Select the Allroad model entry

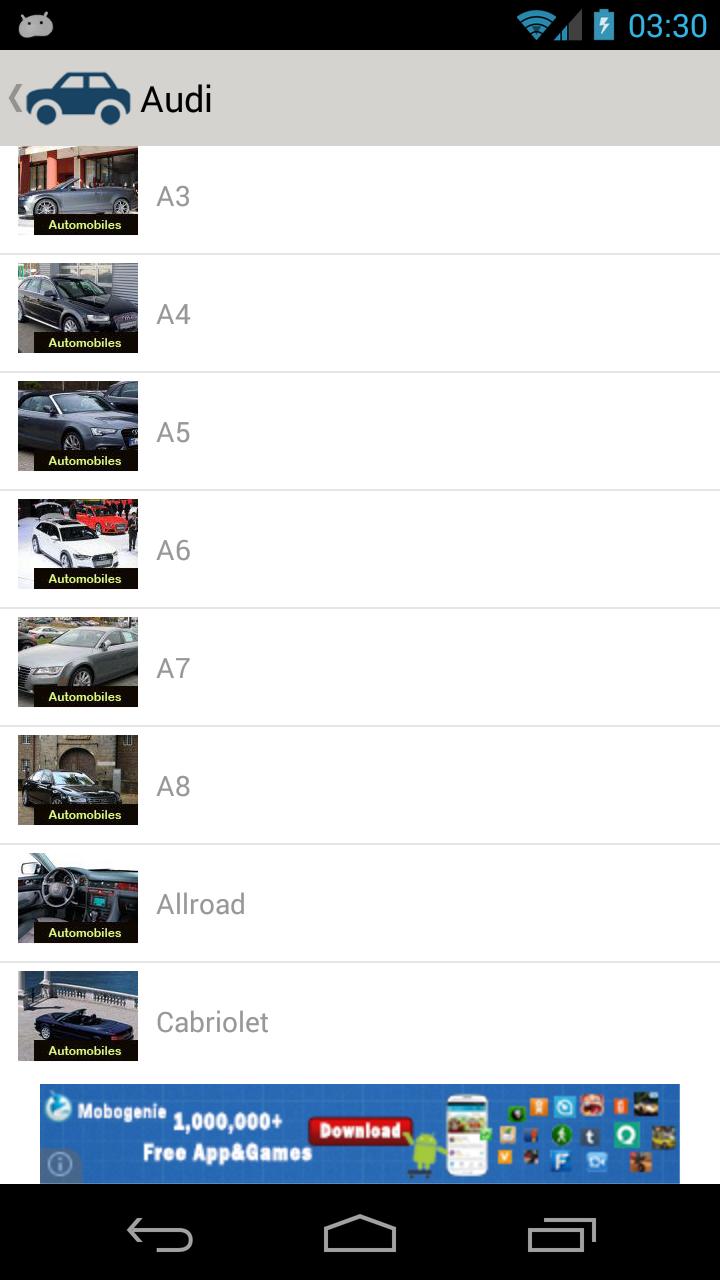coord(360,903)
